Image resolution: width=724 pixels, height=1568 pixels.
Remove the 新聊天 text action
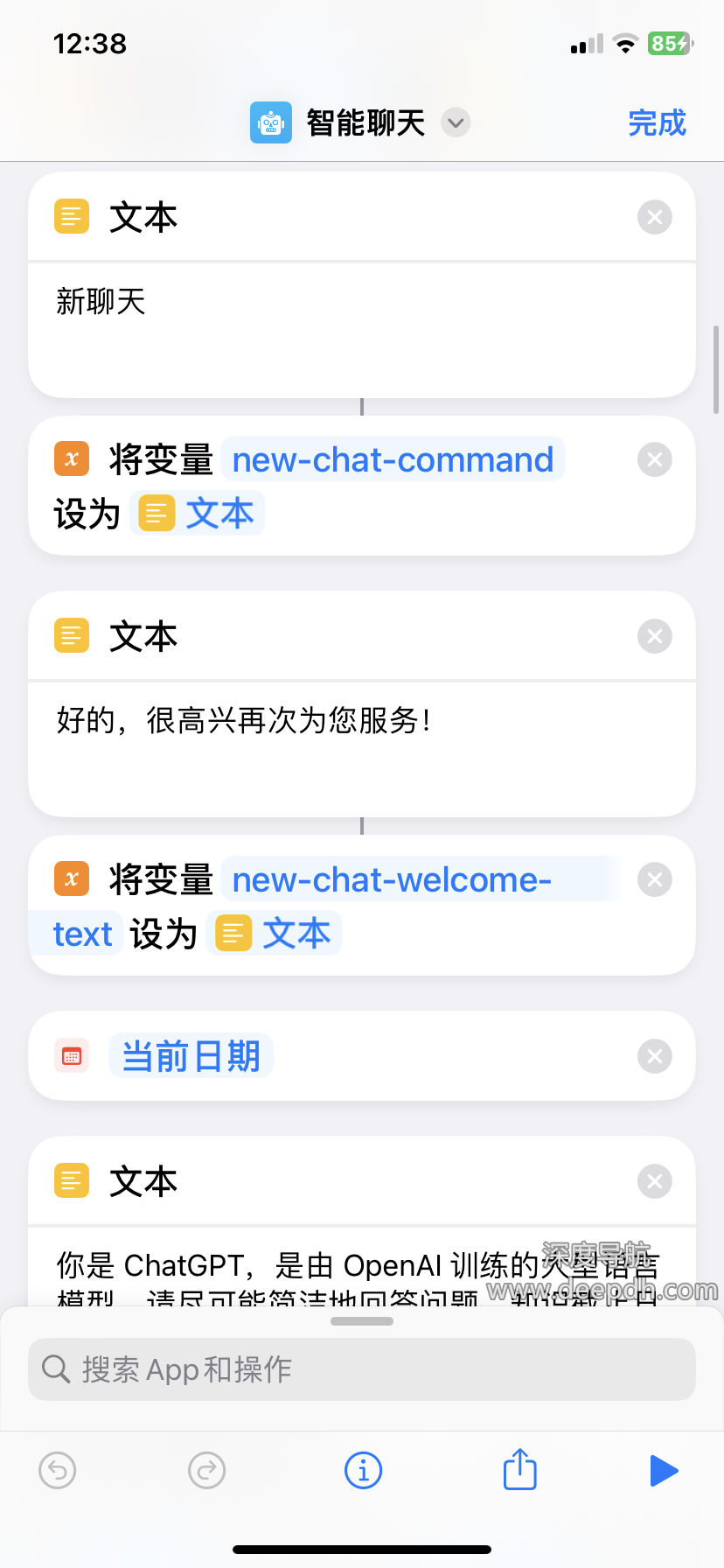point(654,216)
